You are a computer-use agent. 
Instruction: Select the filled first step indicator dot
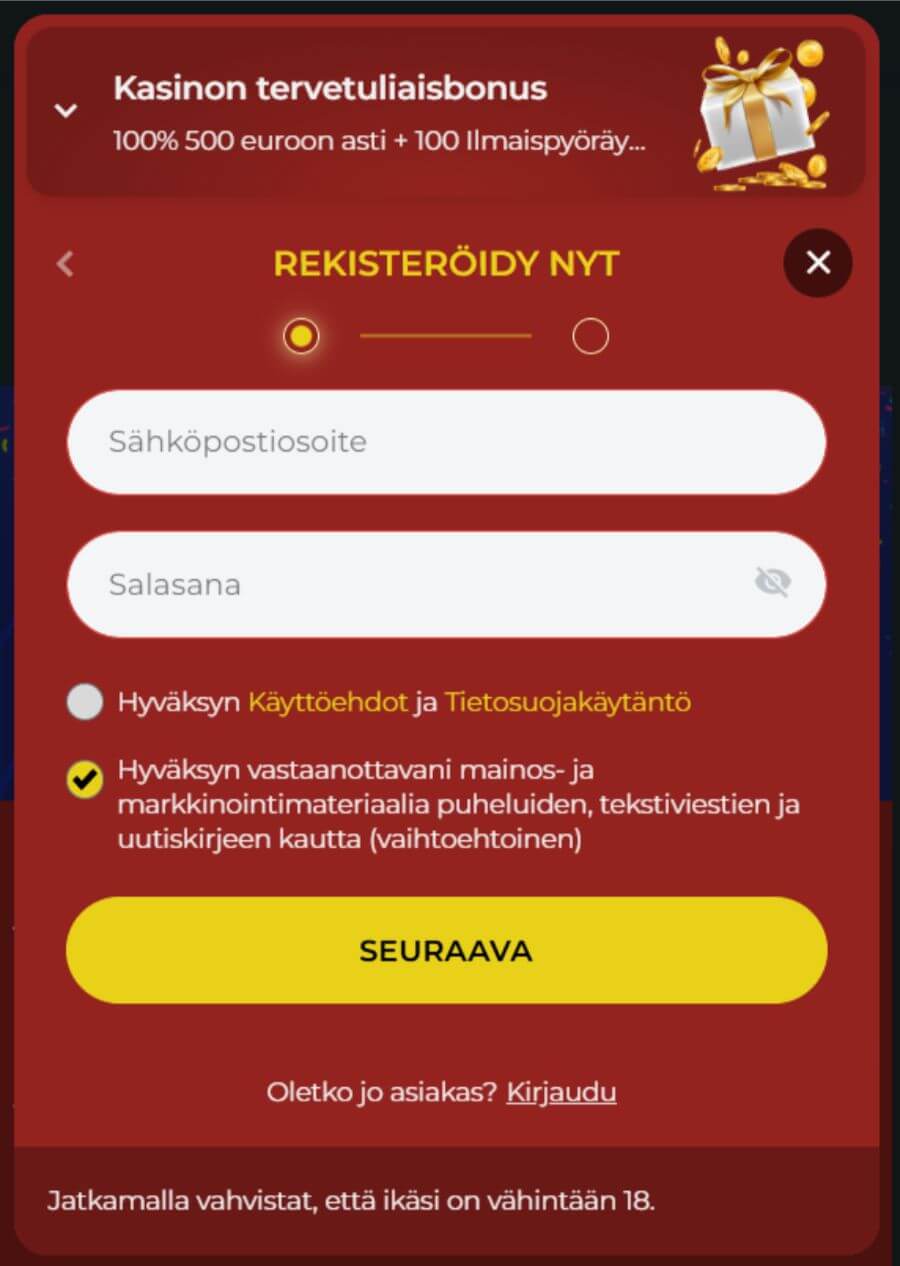pos(300,335)
